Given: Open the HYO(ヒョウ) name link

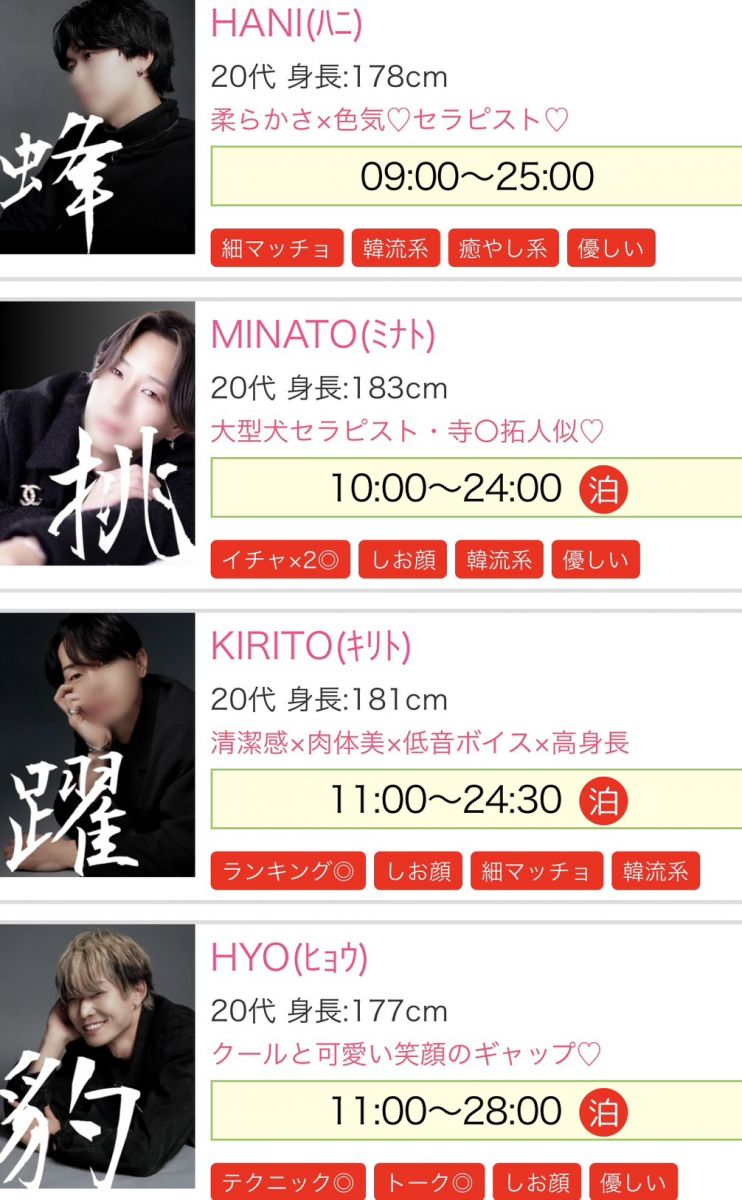Looking at the screenshot, I should [x=289, y=958].
